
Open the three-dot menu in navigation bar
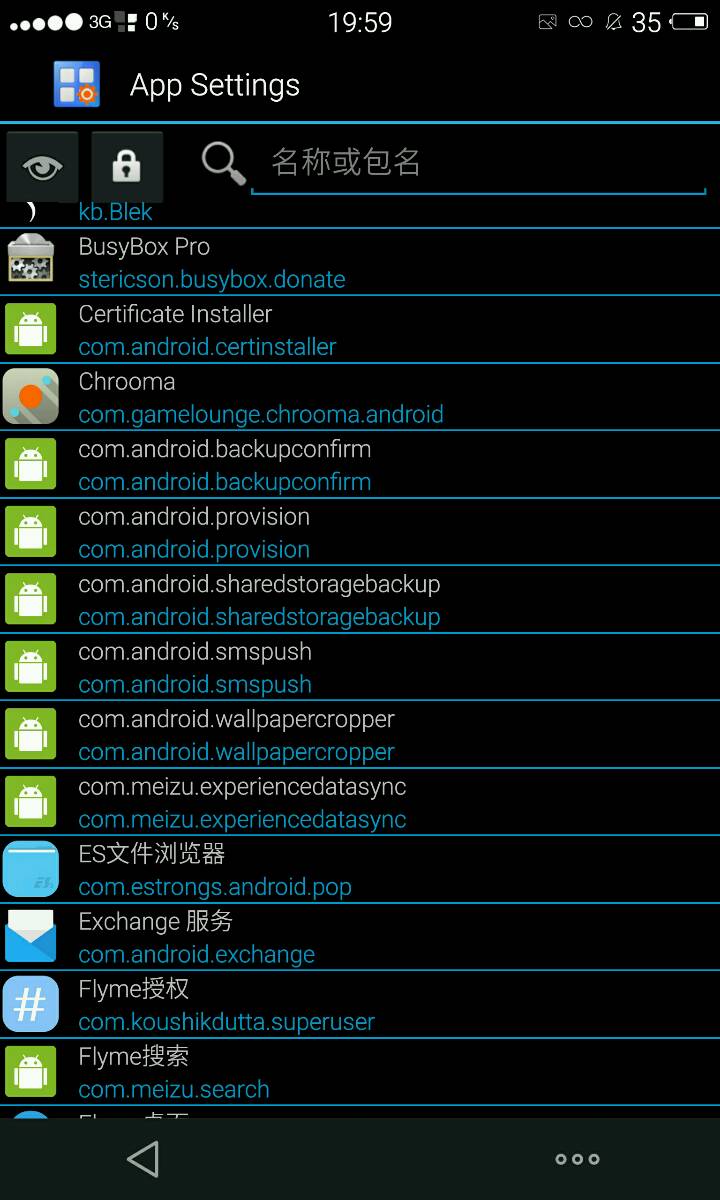577,1159
